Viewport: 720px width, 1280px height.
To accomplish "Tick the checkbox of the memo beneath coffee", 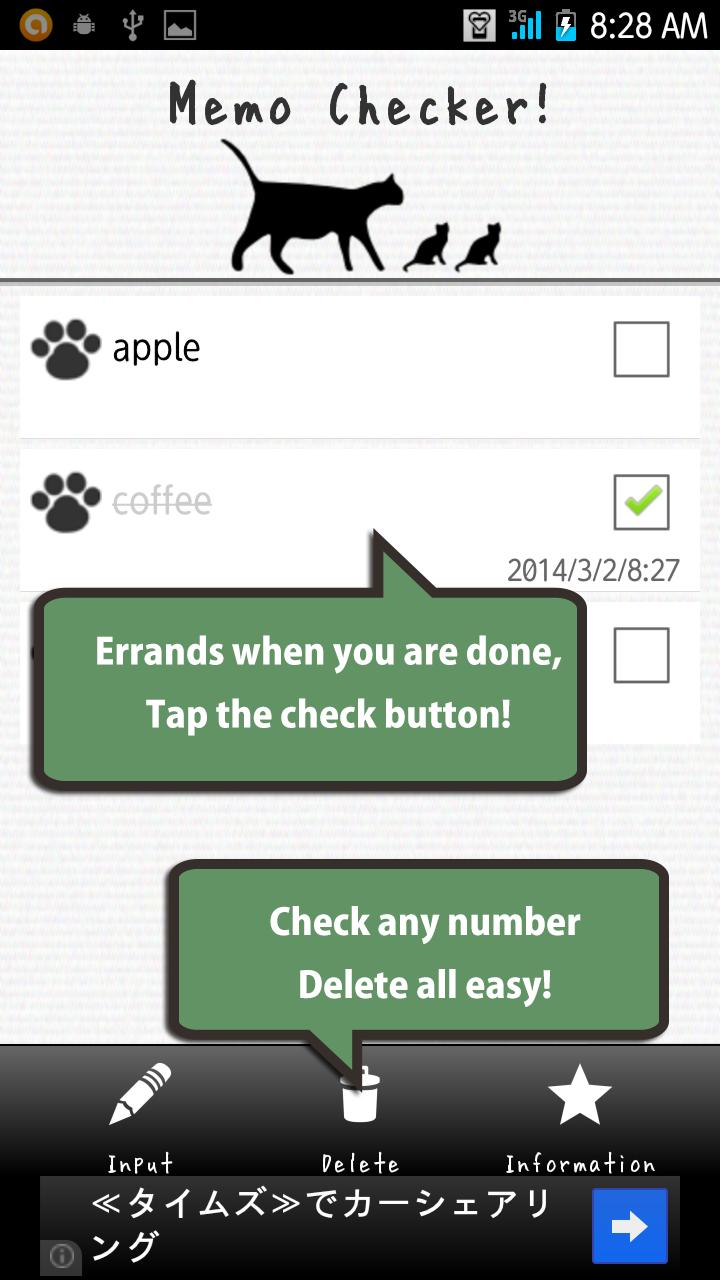I will 641,655.
